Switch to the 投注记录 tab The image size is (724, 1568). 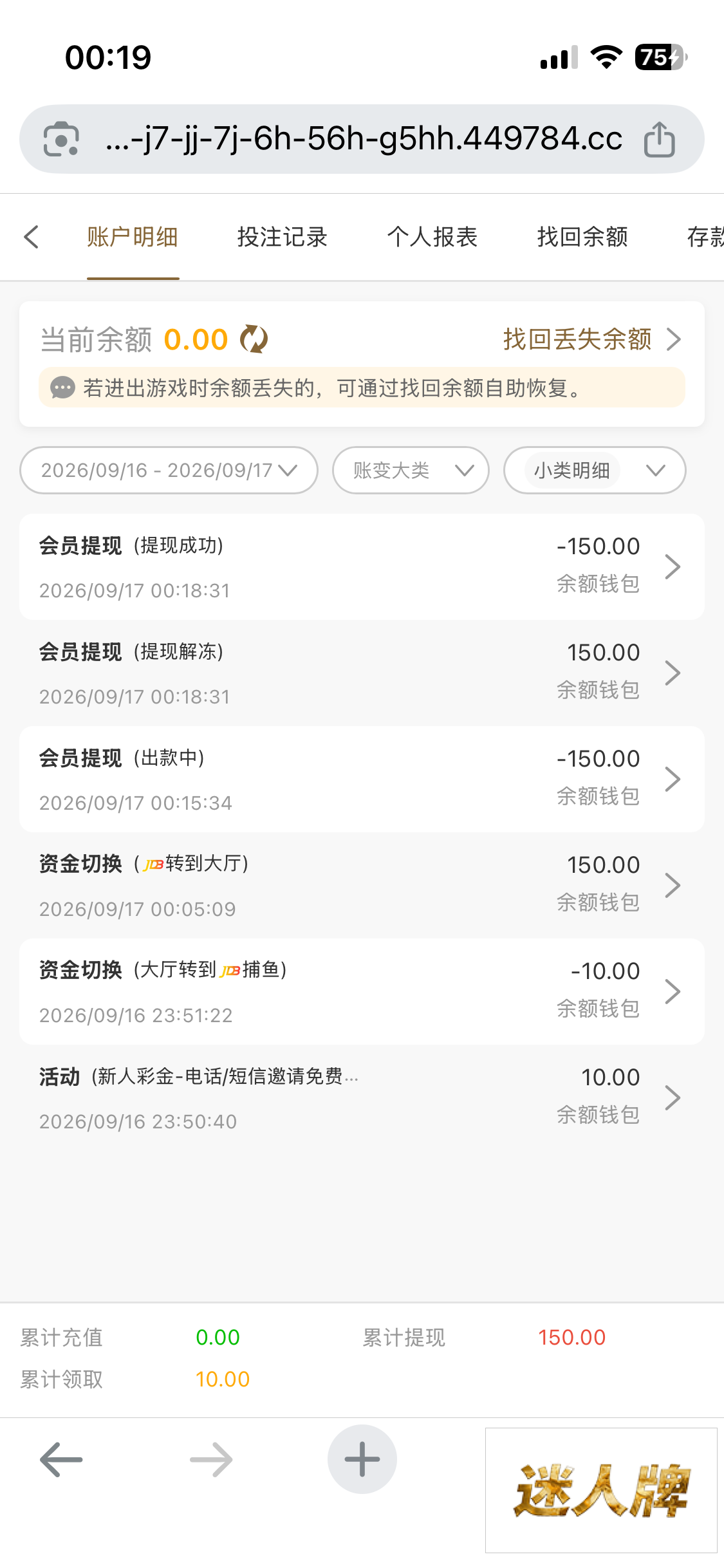(x=283, y=237)
